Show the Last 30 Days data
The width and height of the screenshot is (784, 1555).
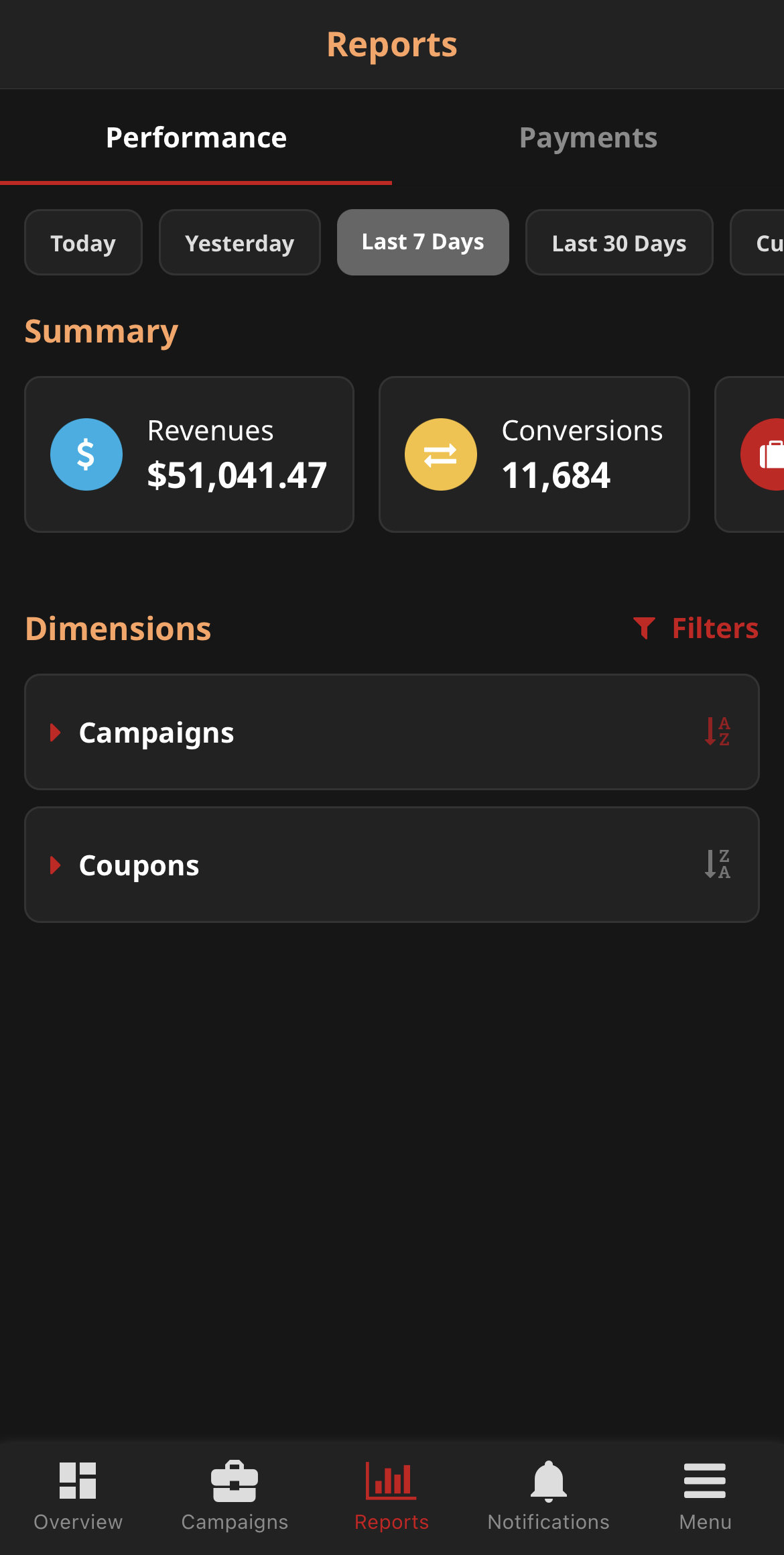[619, 243]
